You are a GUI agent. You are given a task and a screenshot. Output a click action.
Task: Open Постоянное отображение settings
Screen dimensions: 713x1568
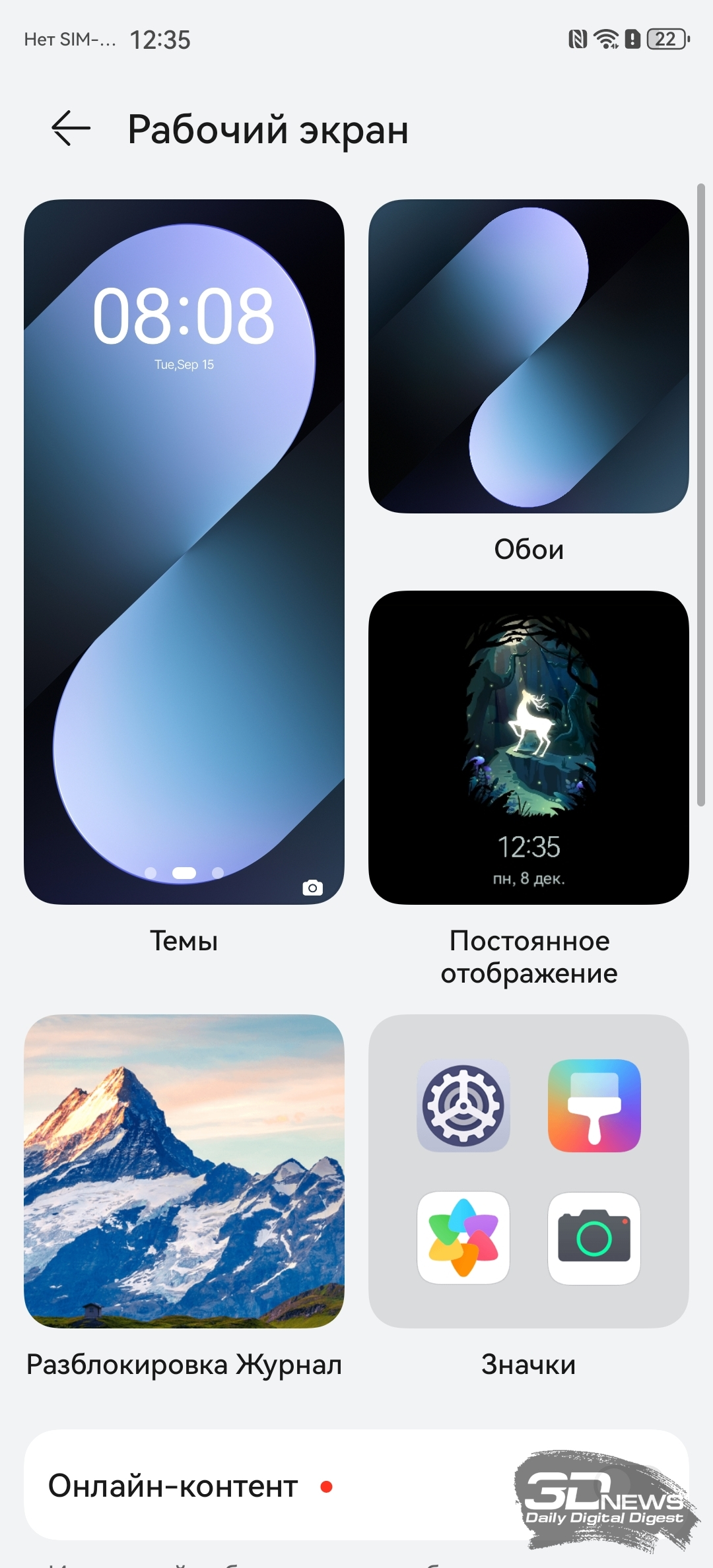coord(528,747)
